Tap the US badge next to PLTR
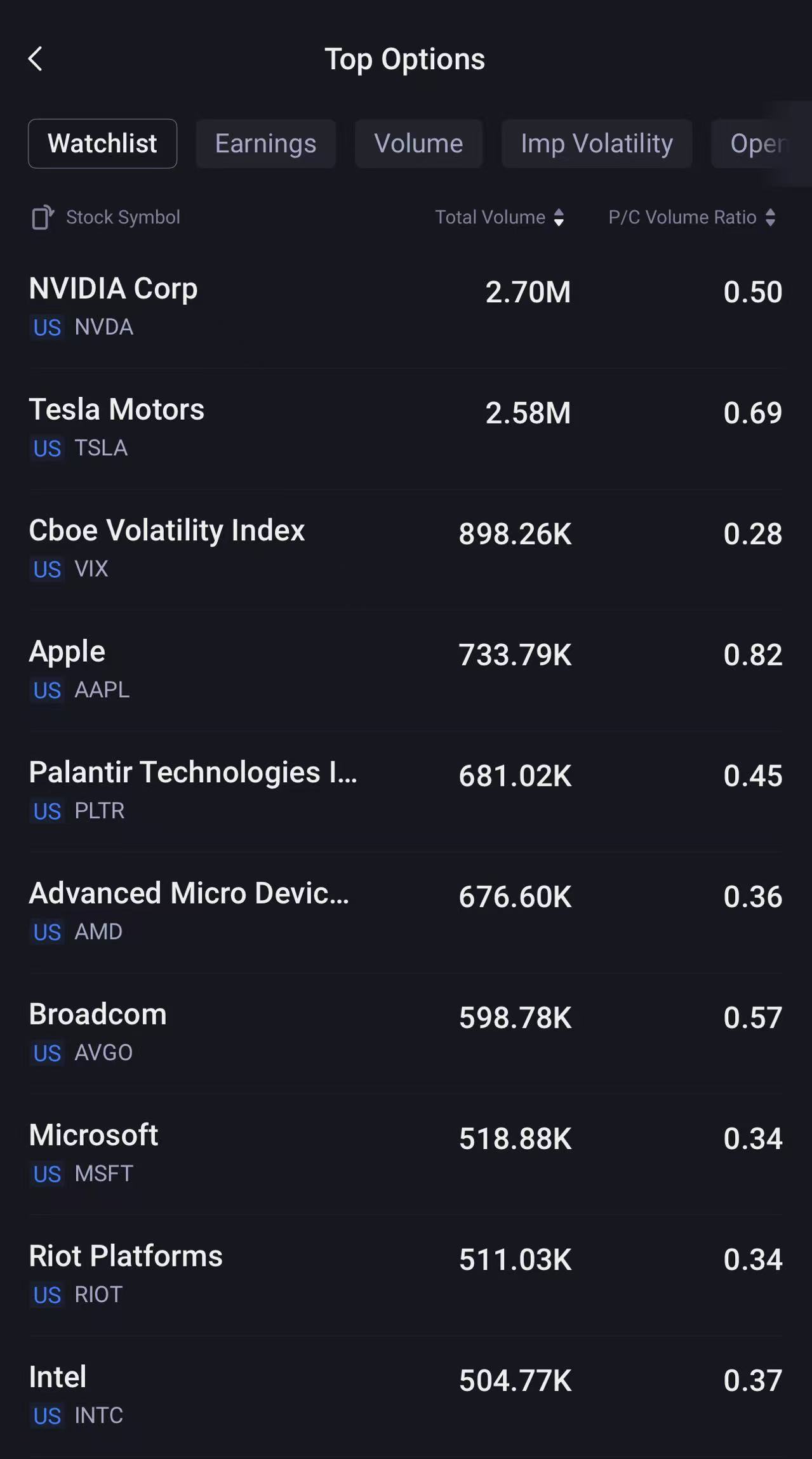Viewport: 812px width, 1459px height. 46,811
